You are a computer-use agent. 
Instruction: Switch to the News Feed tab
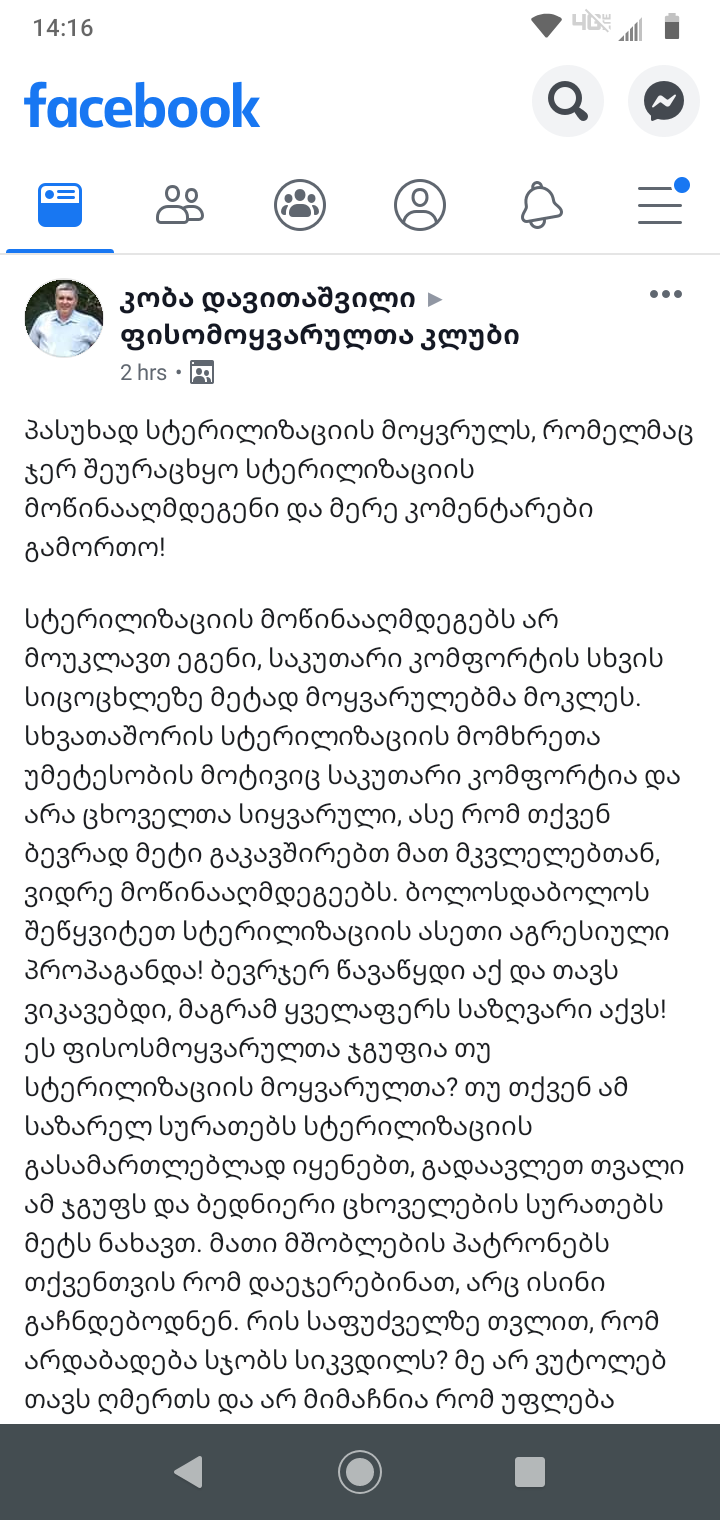click(x=60, y=205)
